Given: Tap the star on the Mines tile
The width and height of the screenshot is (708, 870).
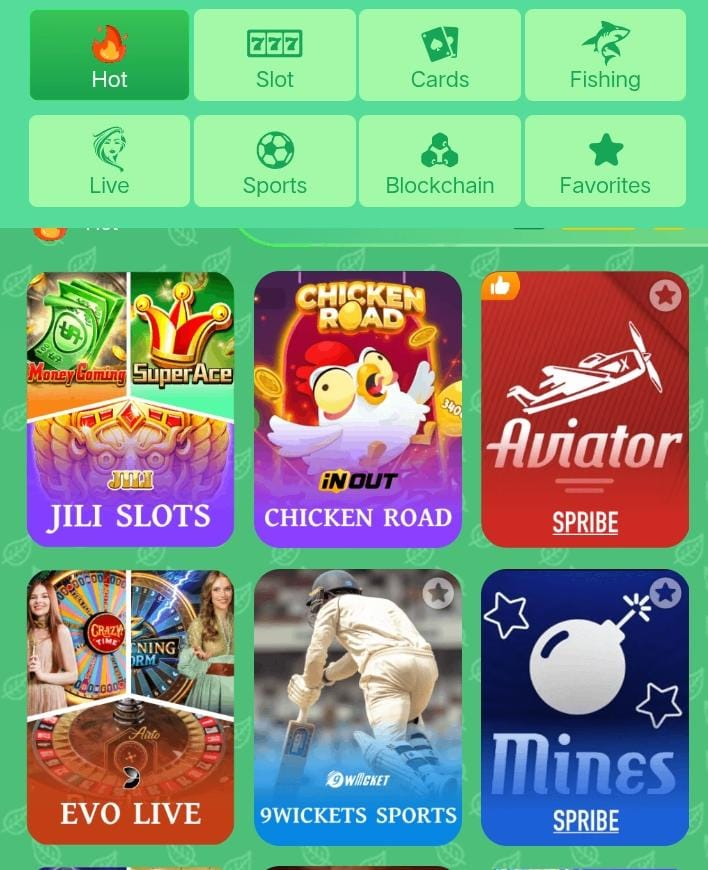Looking at the screenshot, I should click(x=665, y=594).
